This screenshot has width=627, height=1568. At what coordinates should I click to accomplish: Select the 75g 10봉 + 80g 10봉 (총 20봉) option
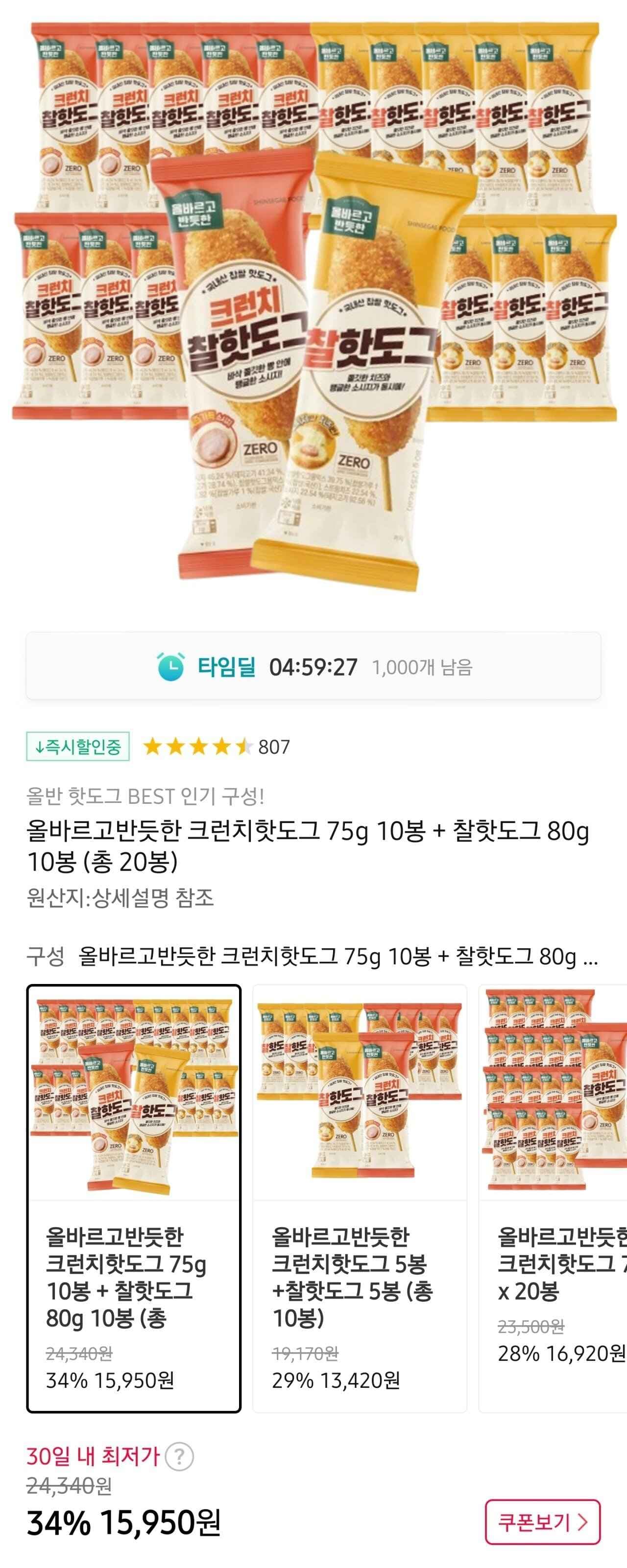(x=133, y=1198)
